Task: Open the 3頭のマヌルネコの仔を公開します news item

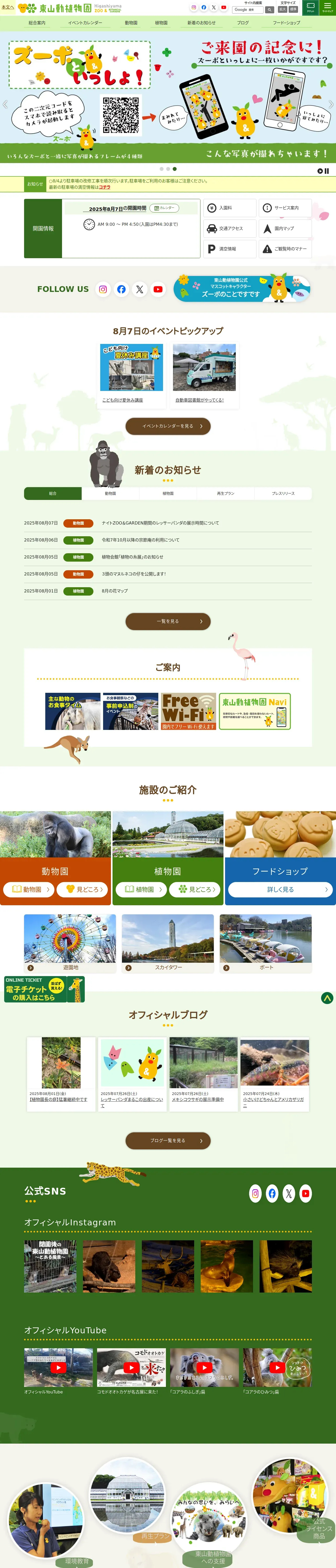Action: click(133, 574)
